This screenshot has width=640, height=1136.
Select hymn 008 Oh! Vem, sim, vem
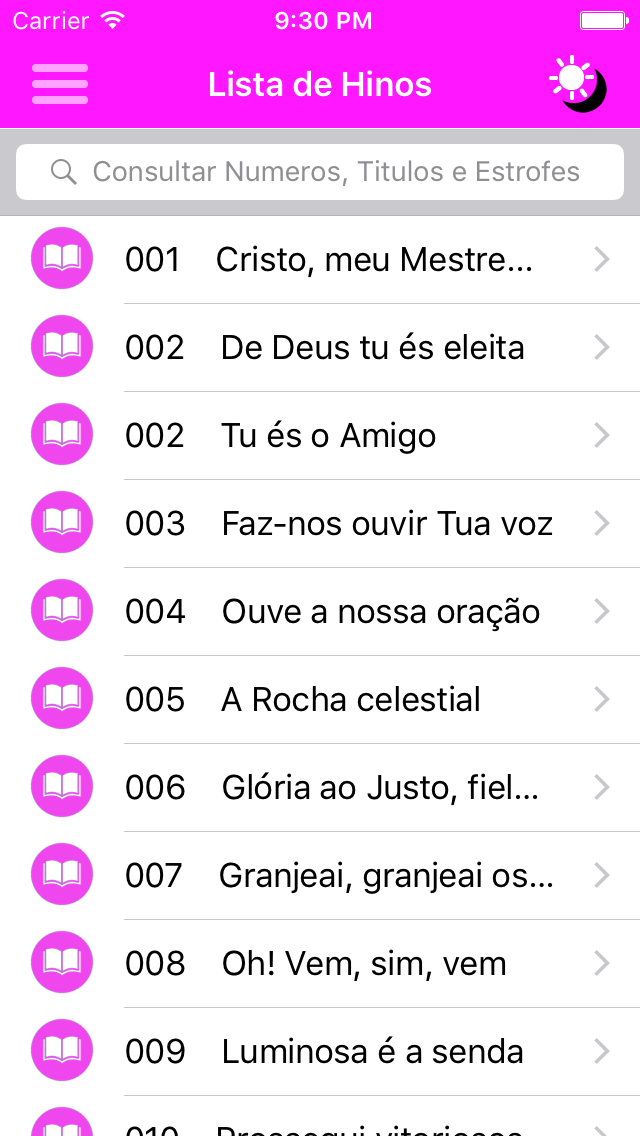click(320, 964)
